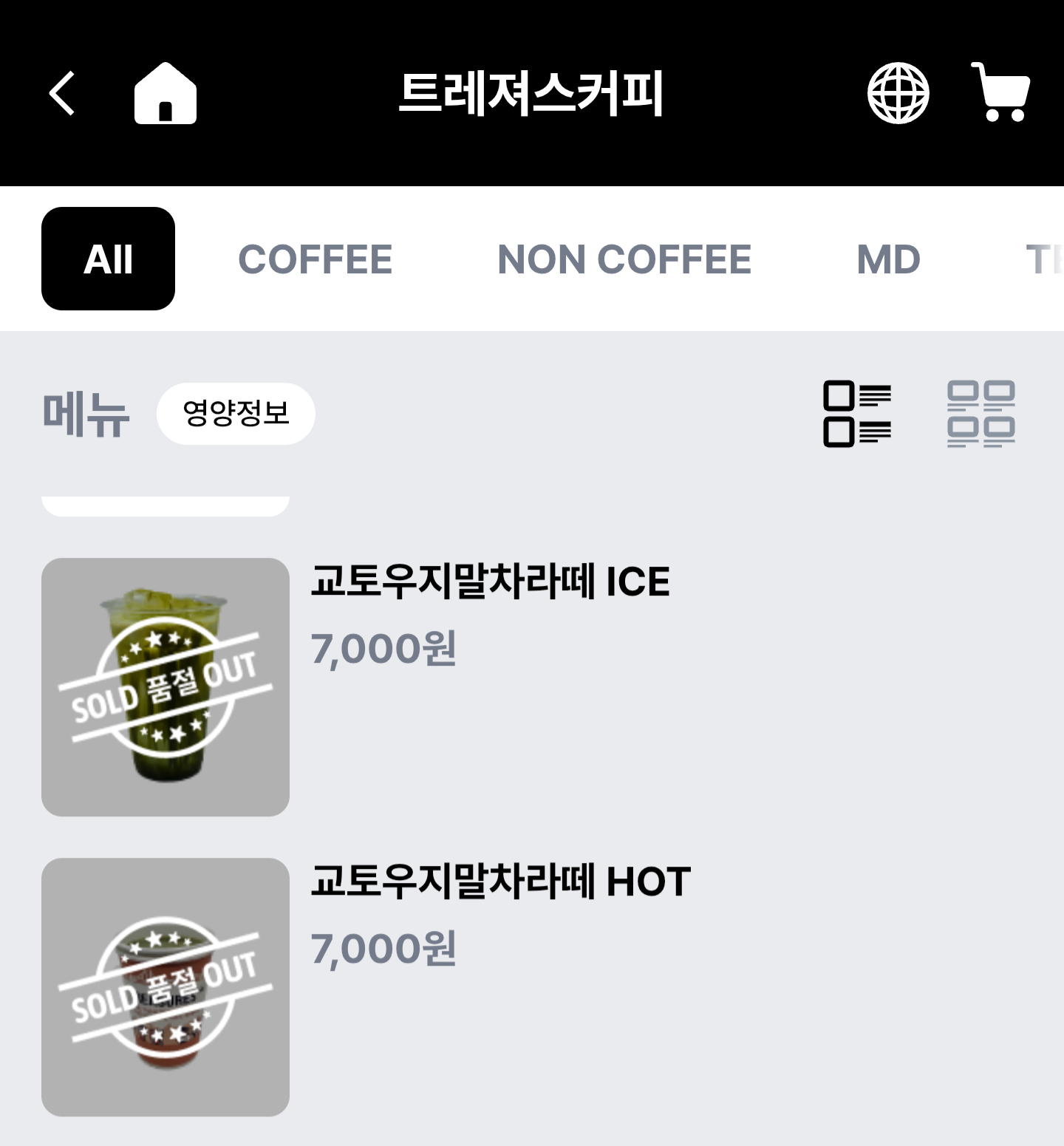Go back to the previous screen
Screen dimensions: 1064x1146
[63, 93]
